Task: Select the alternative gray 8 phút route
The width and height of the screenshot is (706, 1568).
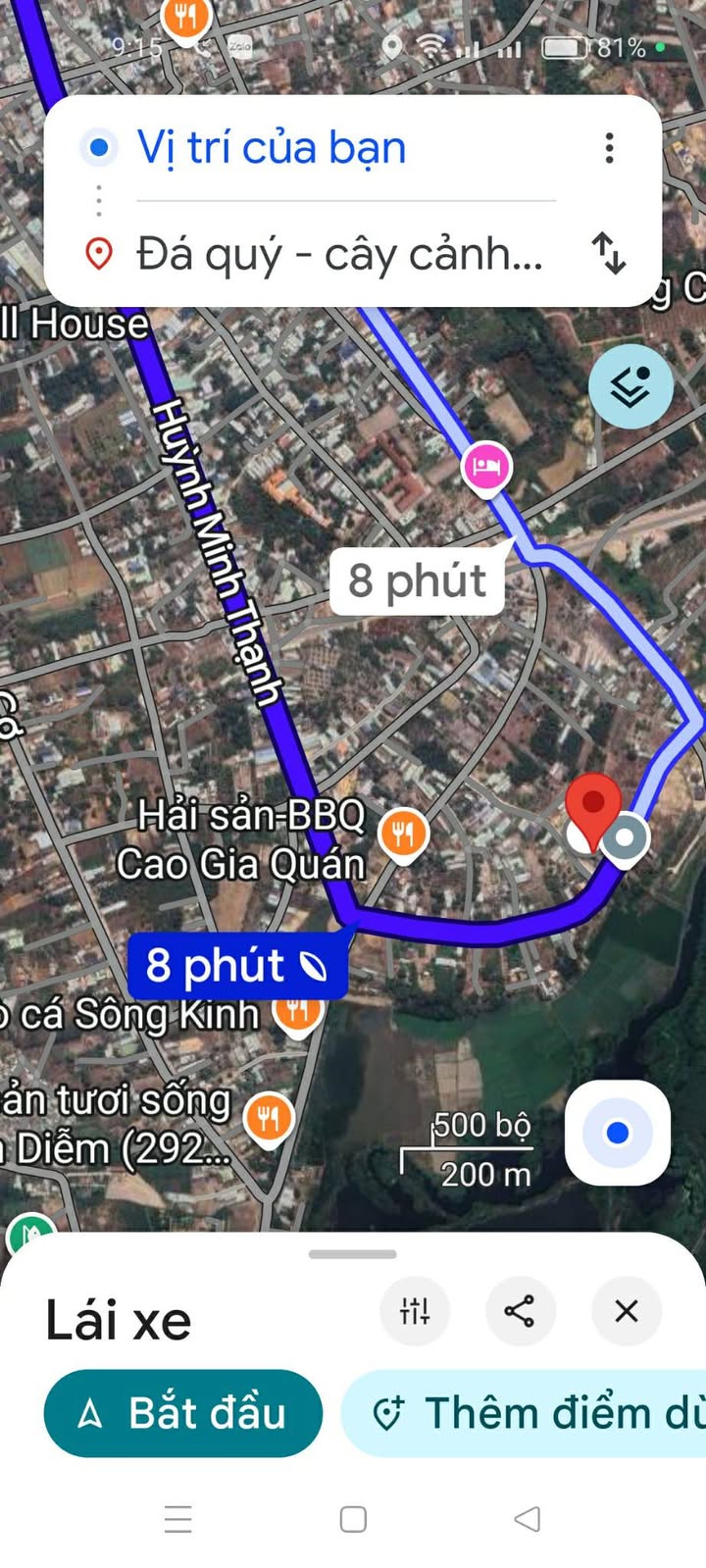Action: pyautogui.click(x=417, y=582)
